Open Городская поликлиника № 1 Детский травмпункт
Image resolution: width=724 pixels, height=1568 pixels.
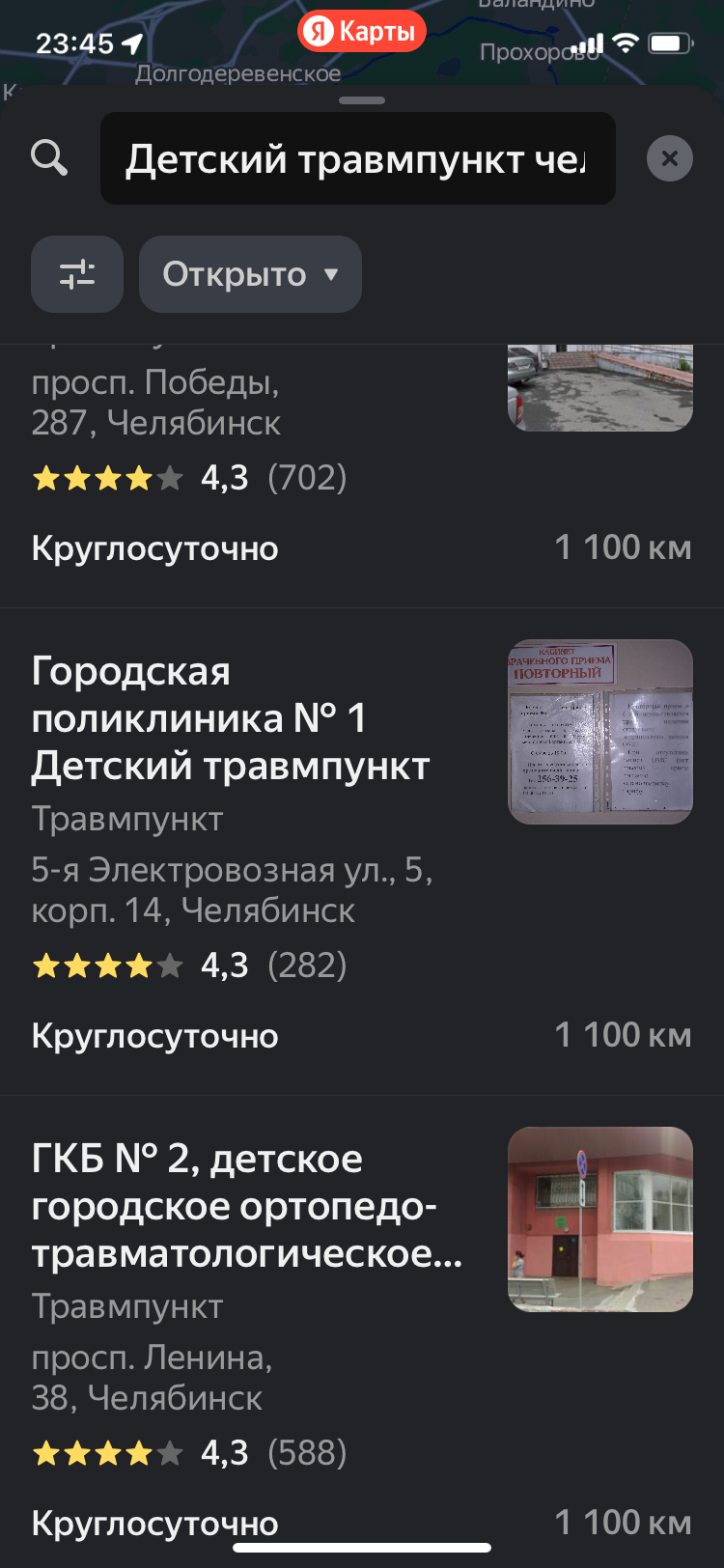pyautogui.click(x=232, y=718)
